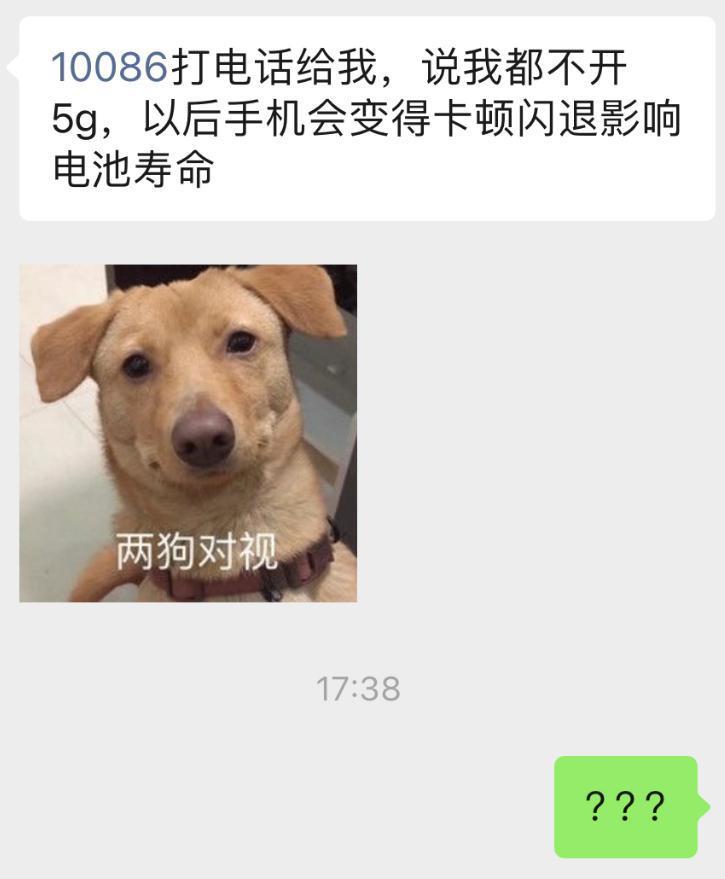Open the dog meme image
Viewport: 725px width, 879px height.
187,430
